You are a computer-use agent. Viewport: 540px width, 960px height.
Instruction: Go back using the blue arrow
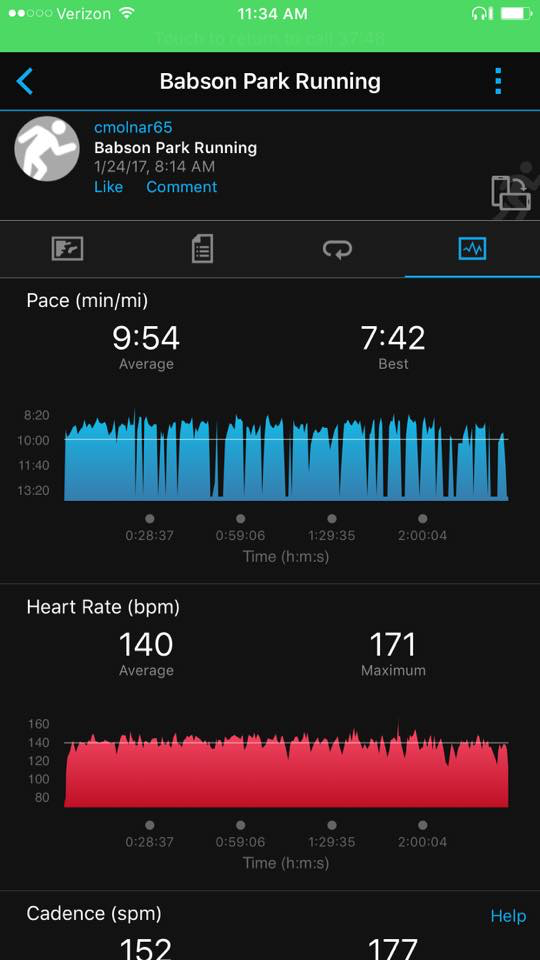[x=24, y=81]
